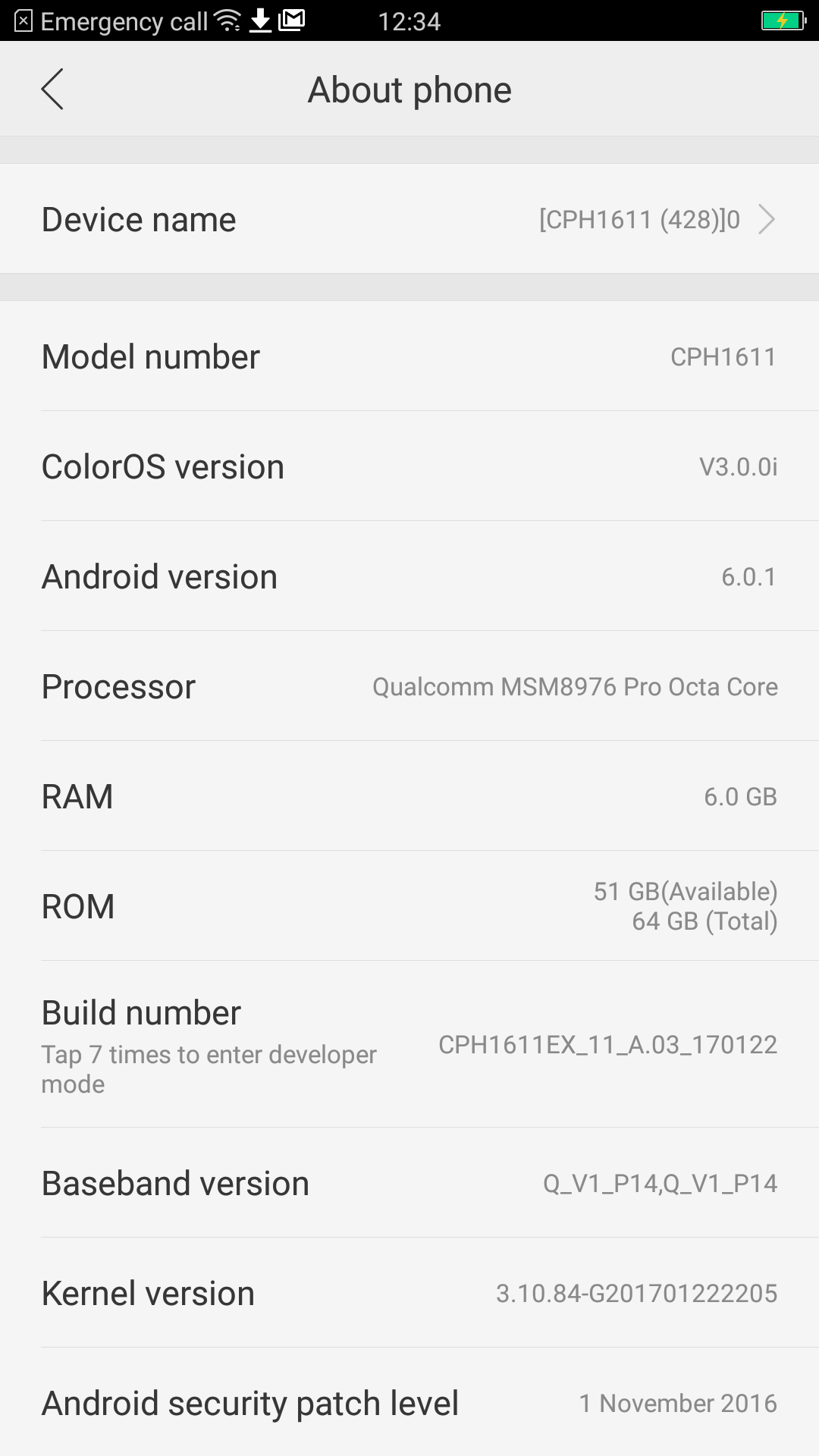Open the Device name setting

(x=409, y=219)
